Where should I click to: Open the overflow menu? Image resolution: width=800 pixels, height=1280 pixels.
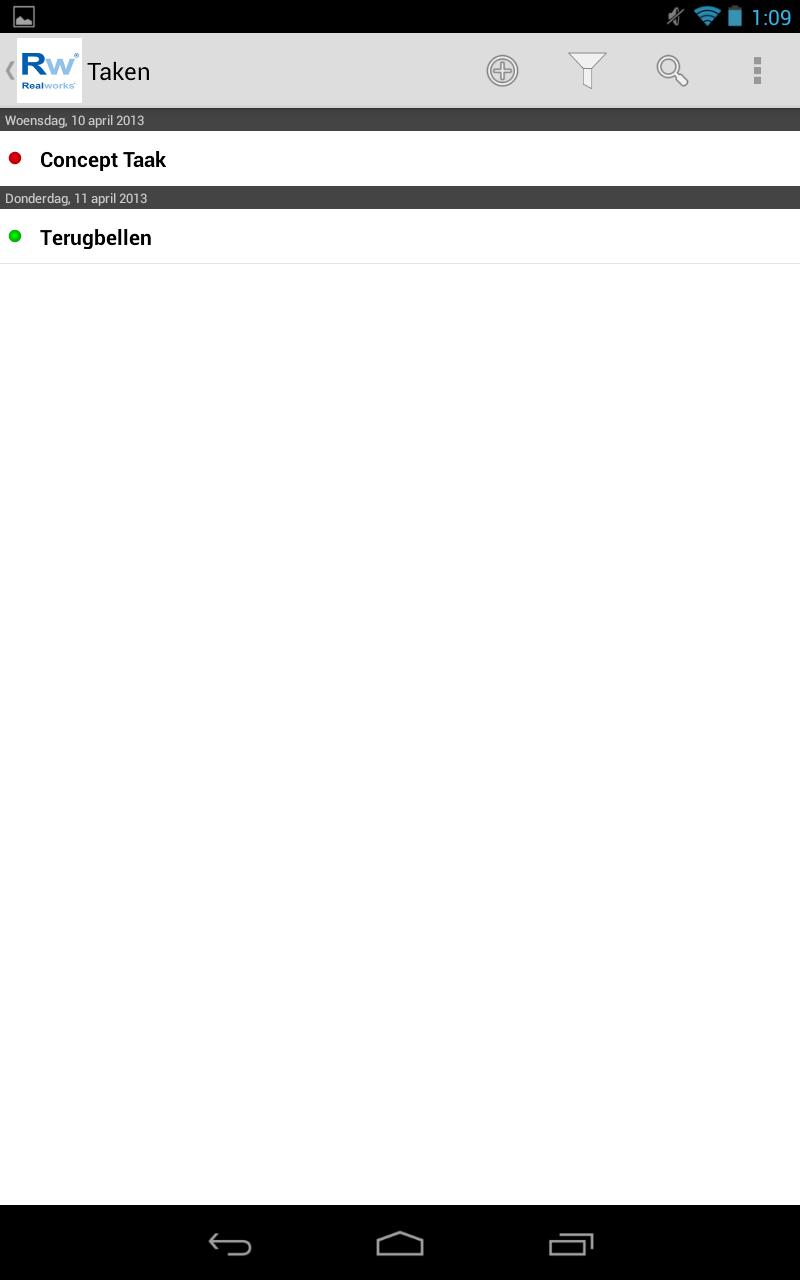coord(757,71)
